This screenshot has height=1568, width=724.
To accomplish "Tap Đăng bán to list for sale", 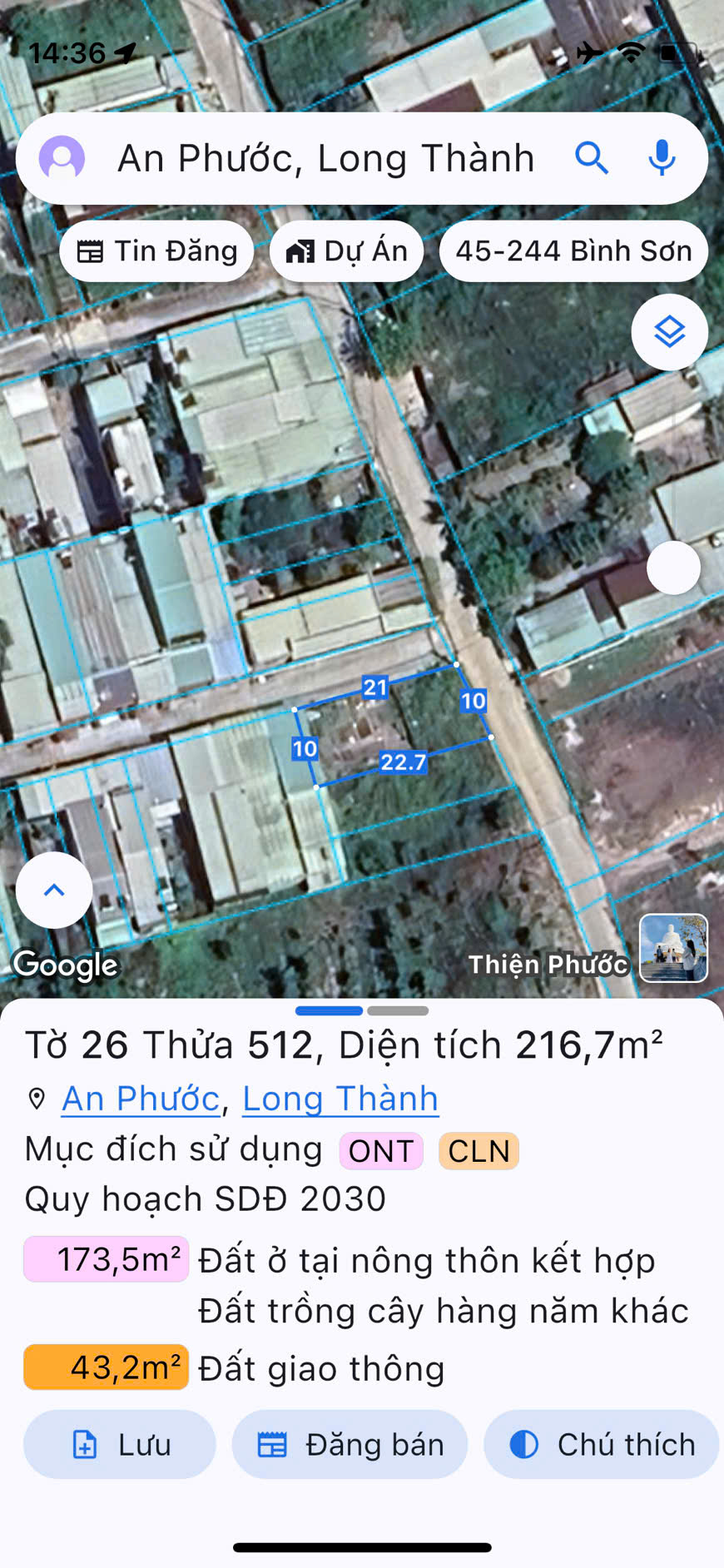I will click(x=350, y=1444).
